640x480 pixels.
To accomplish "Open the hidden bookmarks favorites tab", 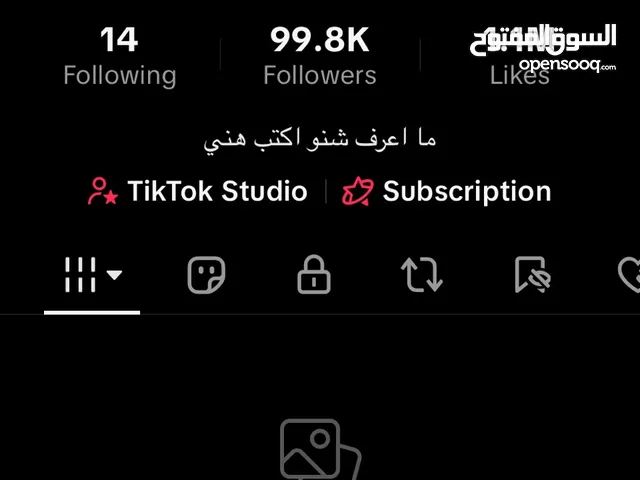I will (x=531, y=274).
